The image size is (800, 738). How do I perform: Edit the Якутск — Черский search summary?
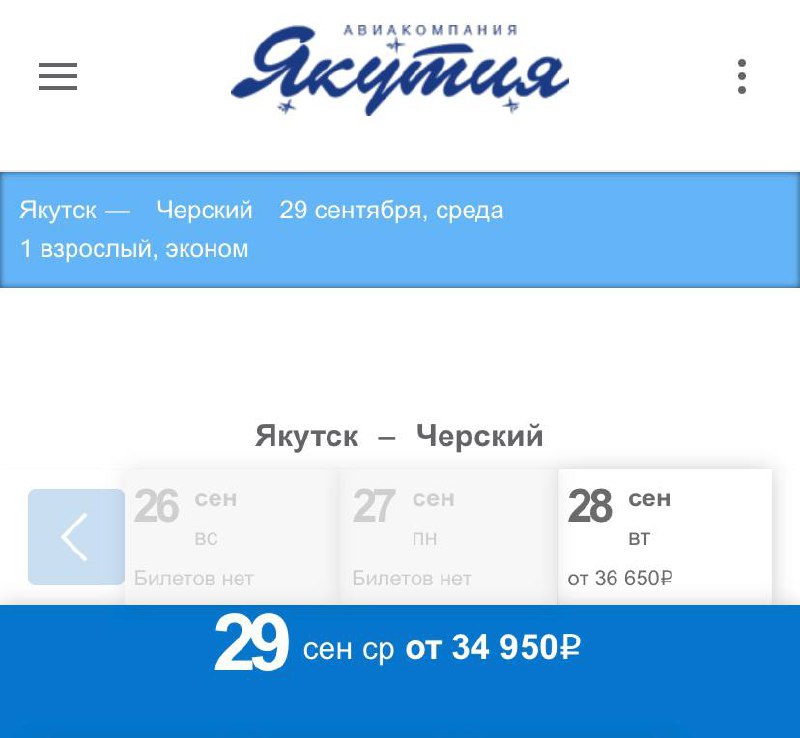click(400, 229)
